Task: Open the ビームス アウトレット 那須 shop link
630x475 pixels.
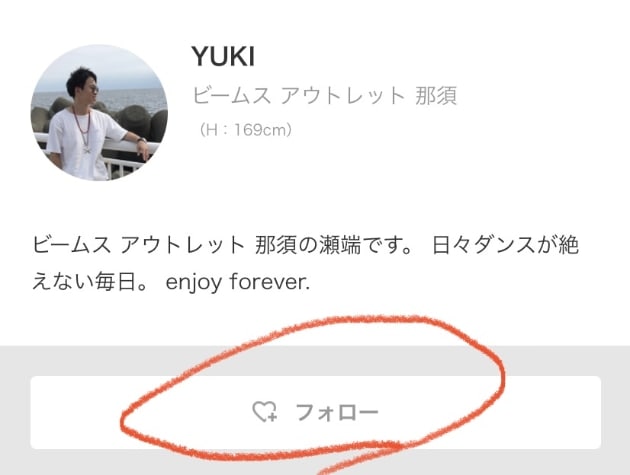Action: tap(324, 97)
